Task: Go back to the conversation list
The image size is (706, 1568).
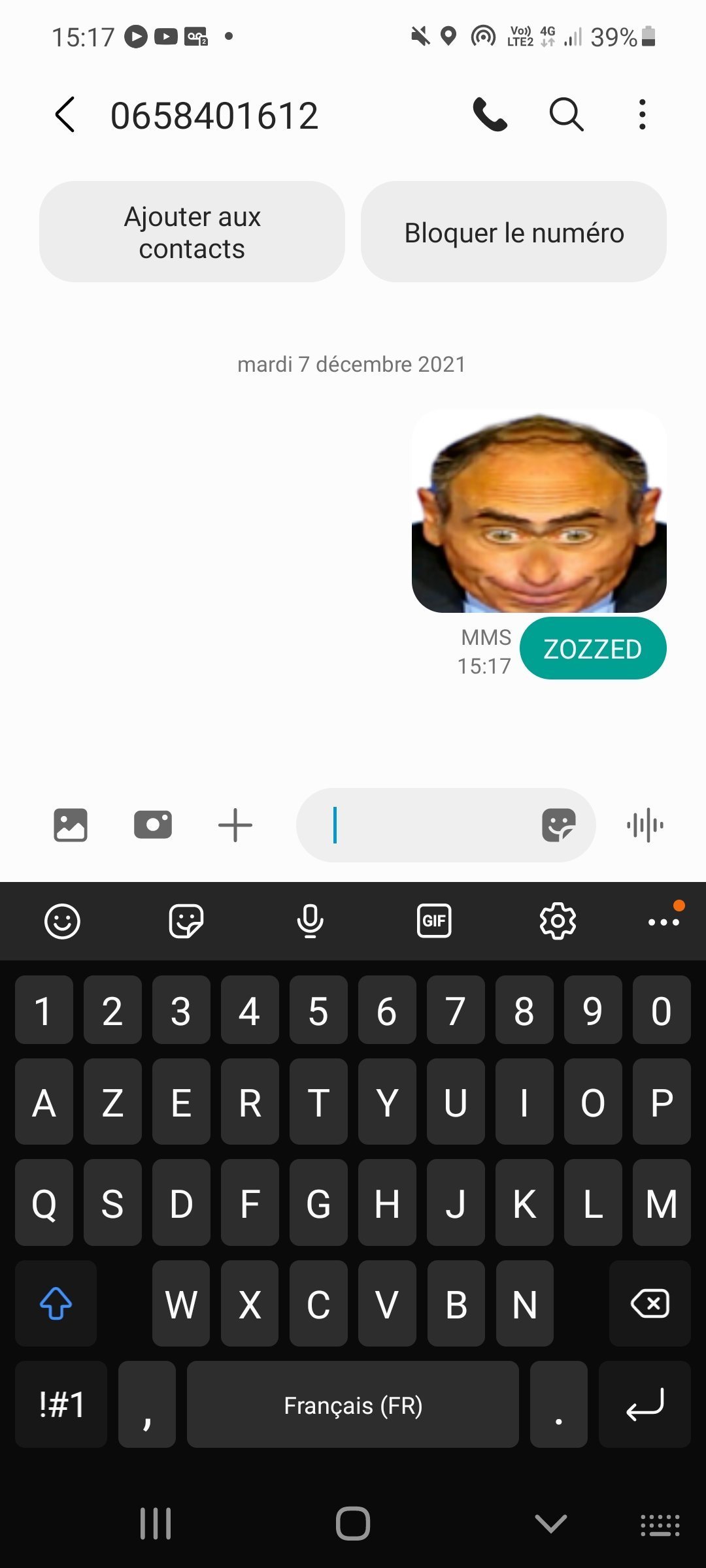Action: tap(65, 115)
